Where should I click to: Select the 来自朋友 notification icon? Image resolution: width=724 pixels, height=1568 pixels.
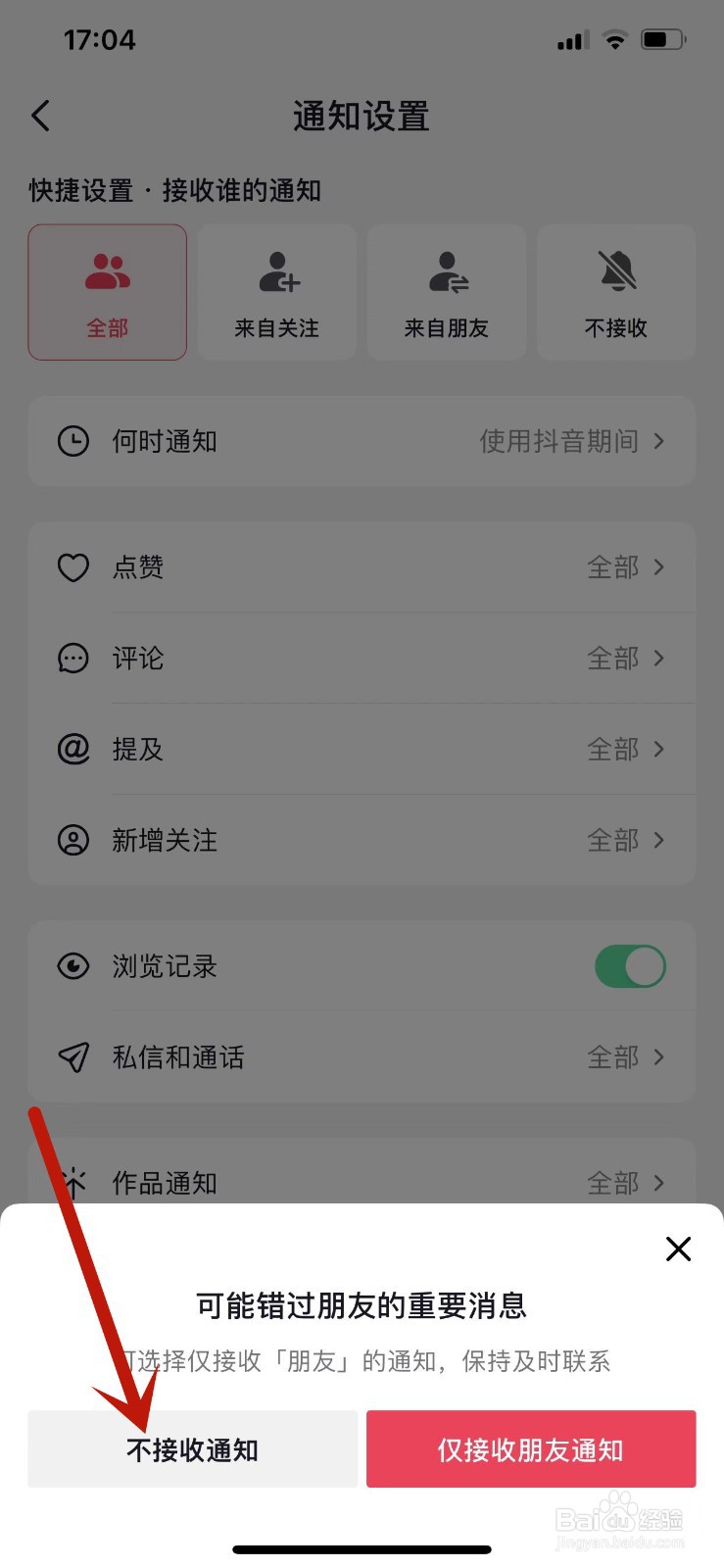click(446, 271)
